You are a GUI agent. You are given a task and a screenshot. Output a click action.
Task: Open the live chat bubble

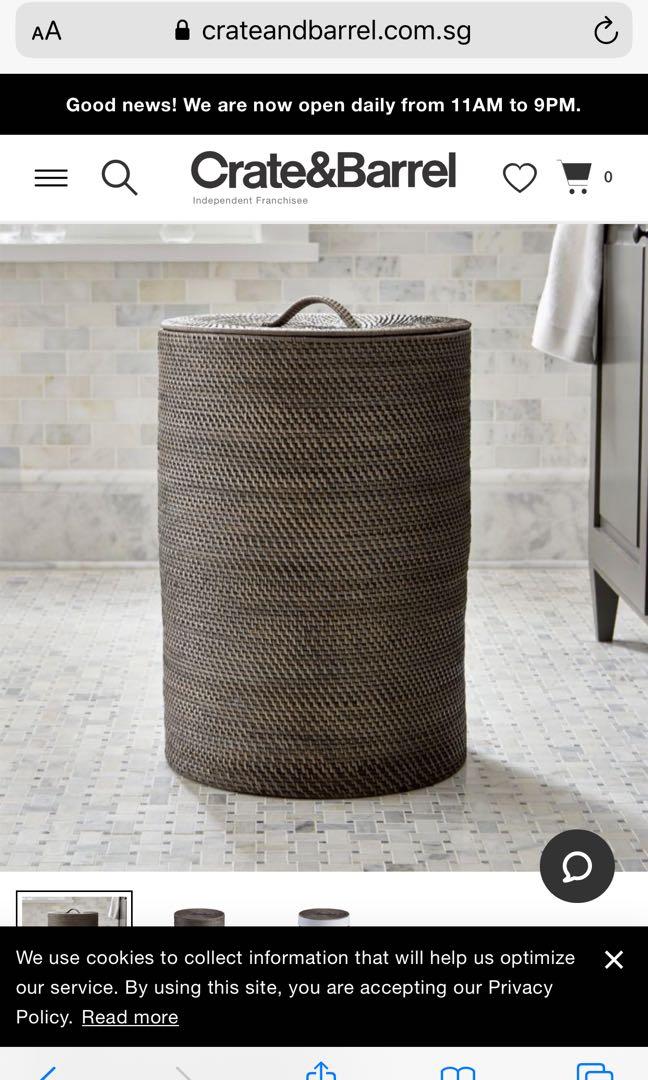pyautogui.click(x=577, y=866)
